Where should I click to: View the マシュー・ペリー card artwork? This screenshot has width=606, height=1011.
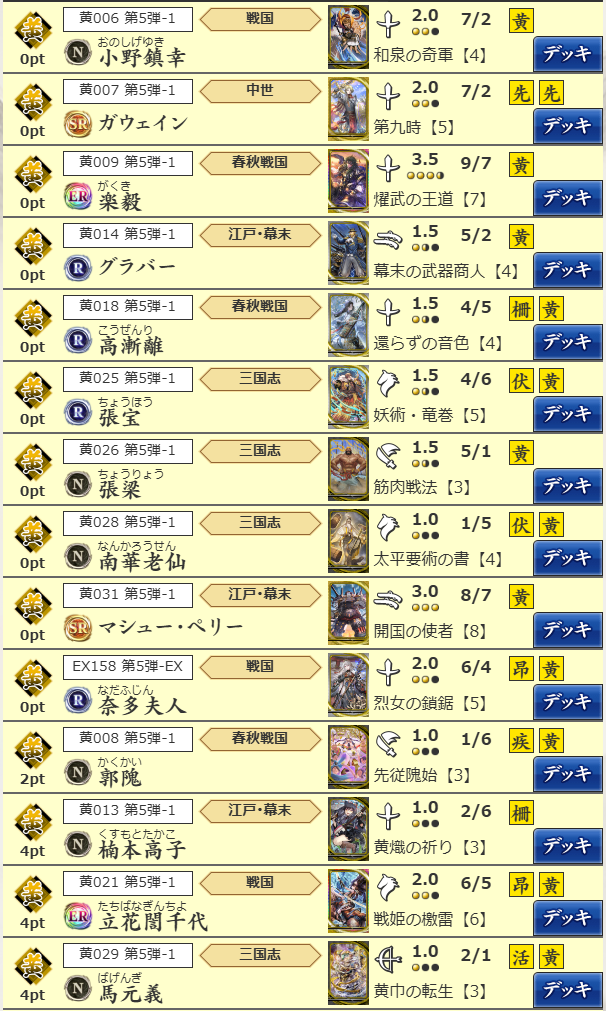348,612
